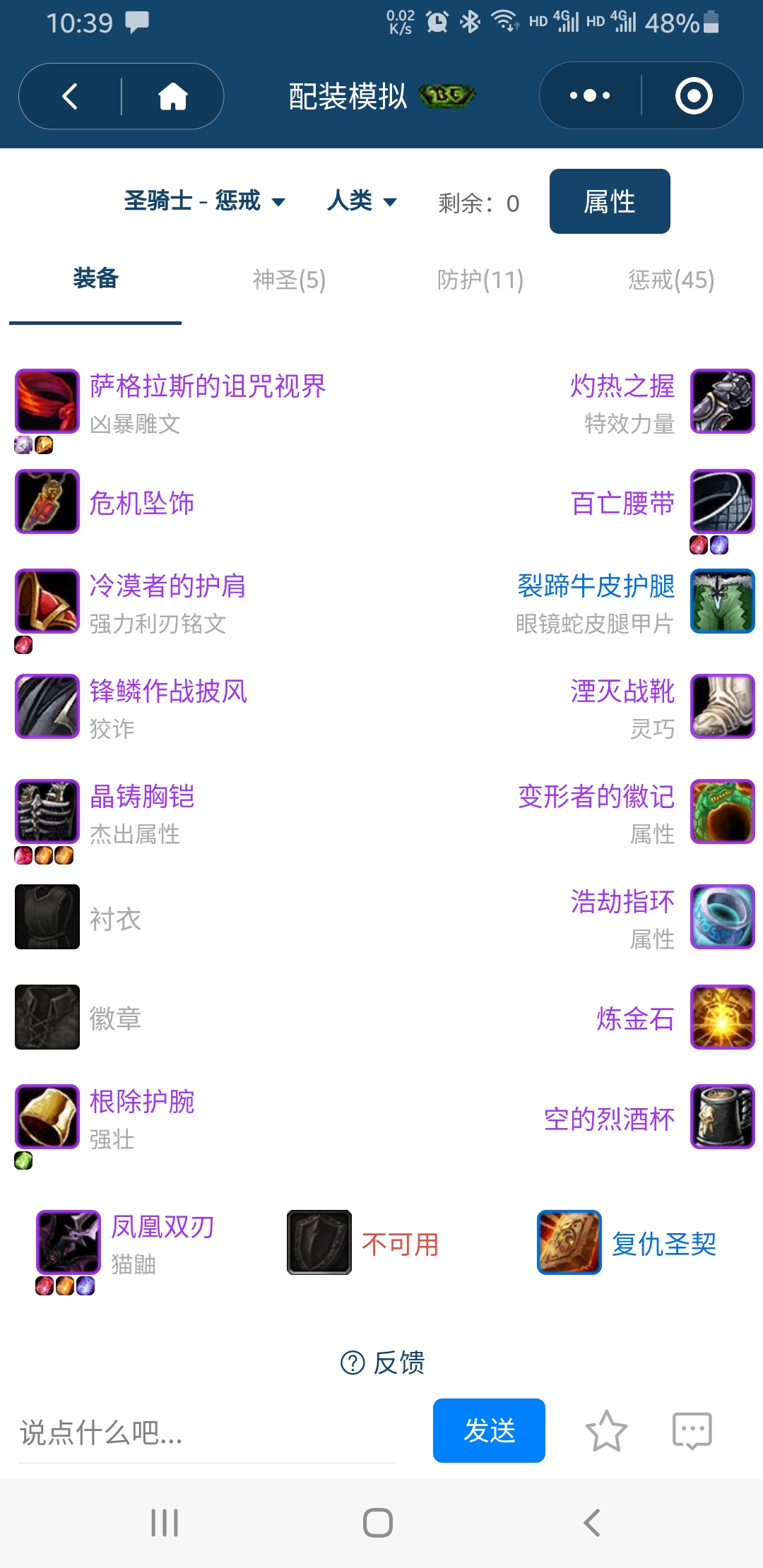Expand the 圣骑士 - 惩戒 class dropdown
This screenshot has height=1568, width=763.
(x=204, y=201)
